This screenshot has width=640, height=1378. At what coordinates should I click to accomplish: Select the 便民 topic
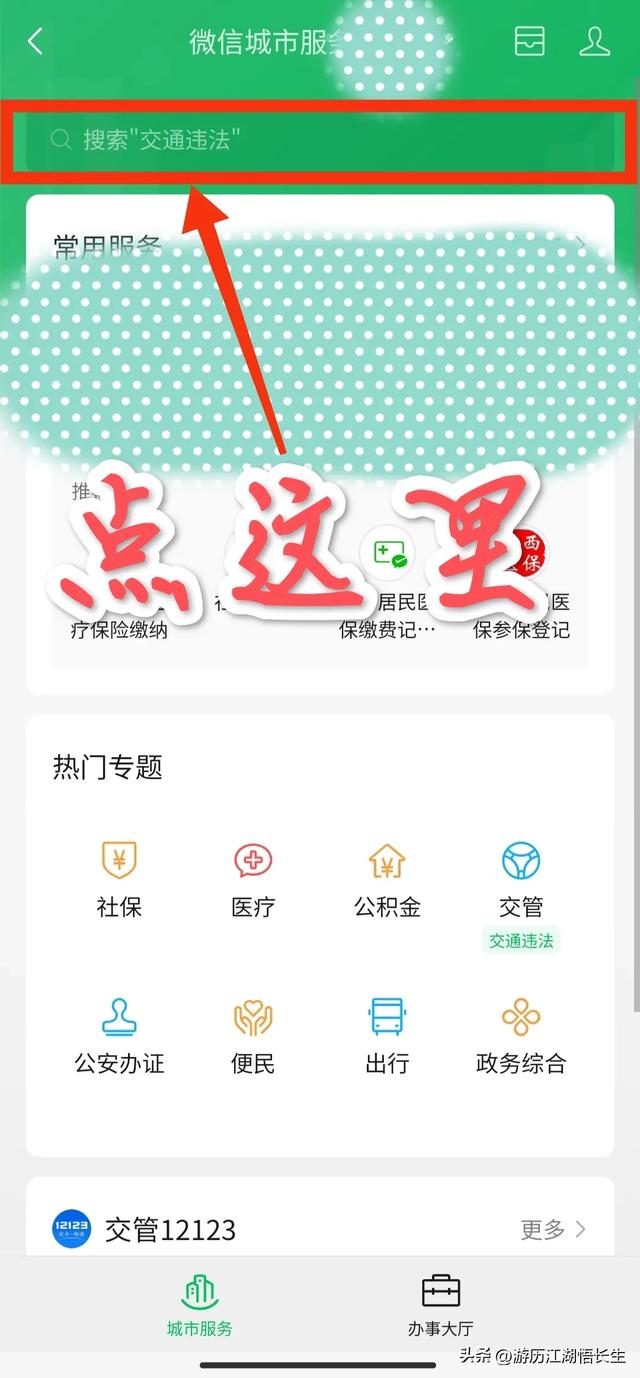pos(253,1036)
